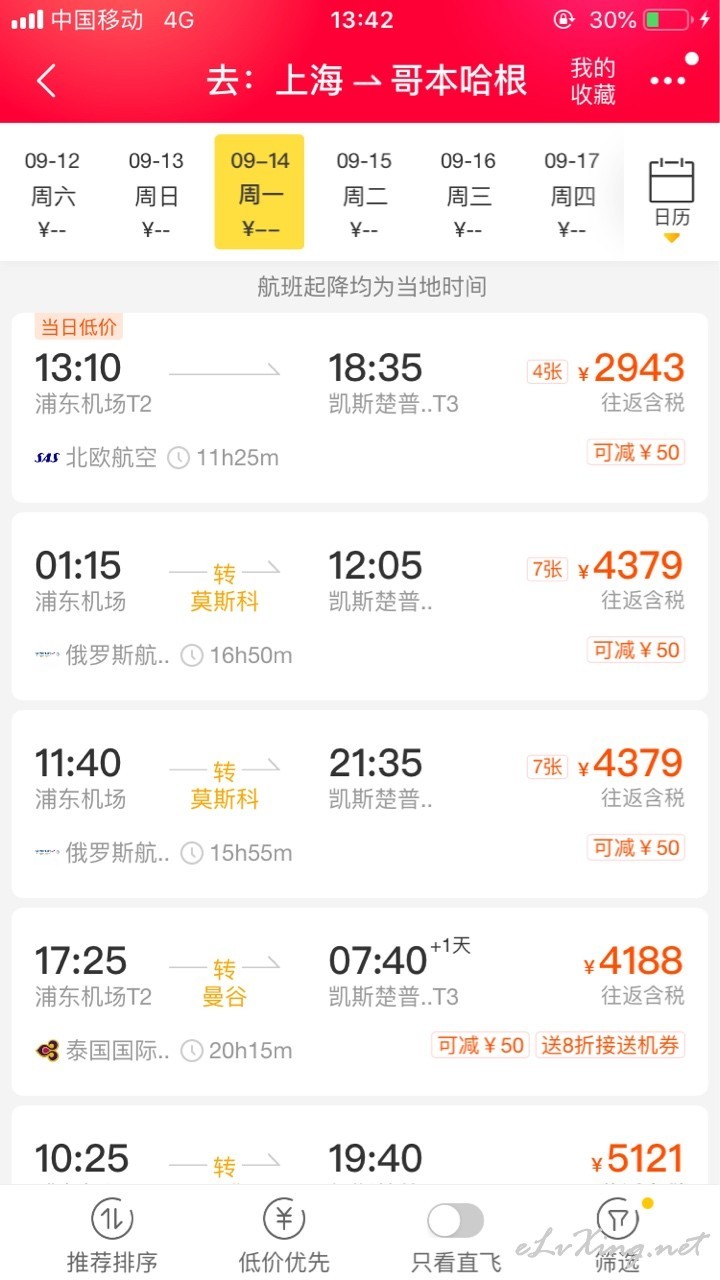The image size is (720, 1280).
Task: Enable the 只看直飞 switch
Action: pyautogui.click(x=456, y=1220)
